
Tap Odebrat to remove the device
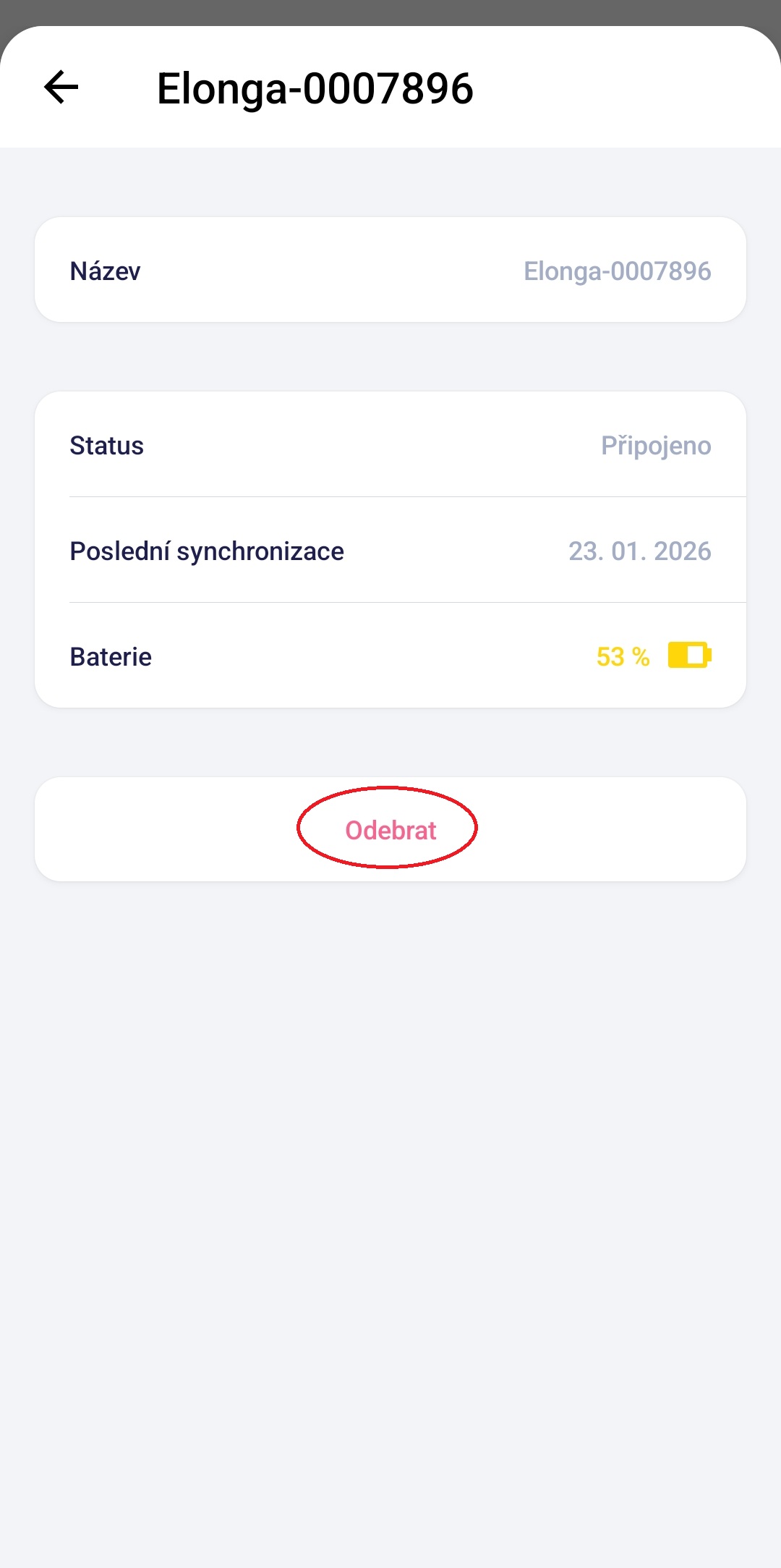pos(390,830)
